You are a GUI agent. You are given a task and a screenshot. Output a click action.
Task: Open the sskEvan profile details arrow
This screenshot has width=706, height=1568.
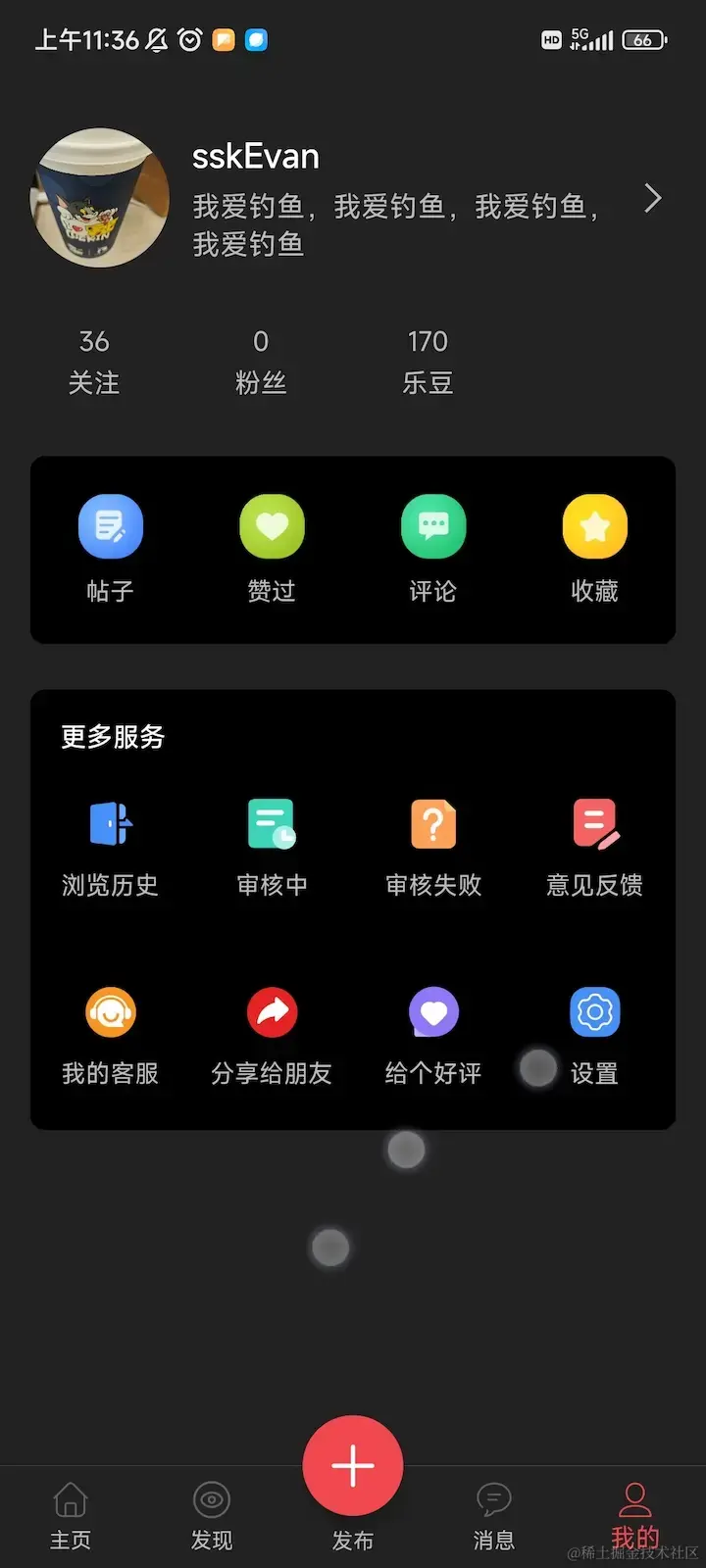[x=652, y=199]
